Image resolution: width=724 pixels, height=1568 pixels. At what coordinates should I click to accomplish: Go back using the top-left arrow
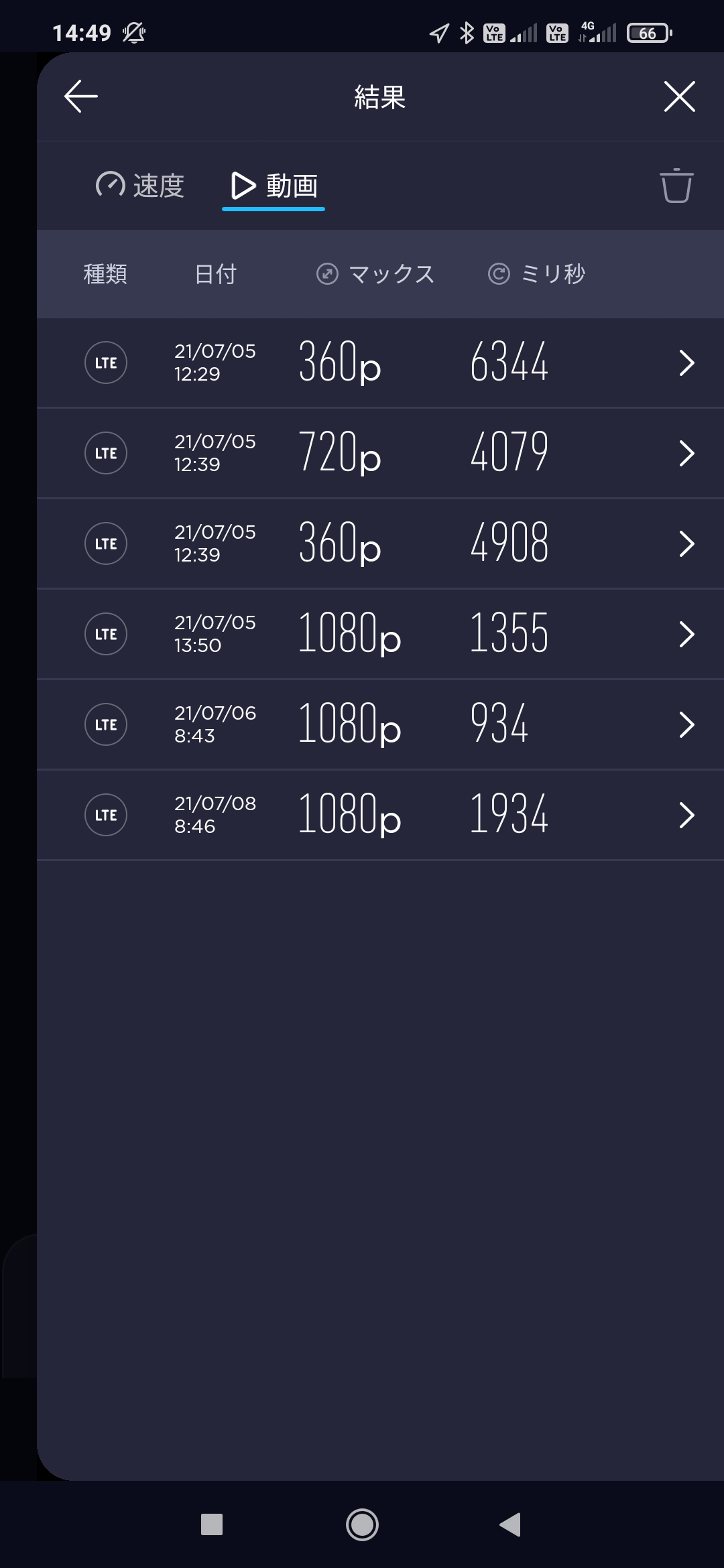(x=81, y=96)
